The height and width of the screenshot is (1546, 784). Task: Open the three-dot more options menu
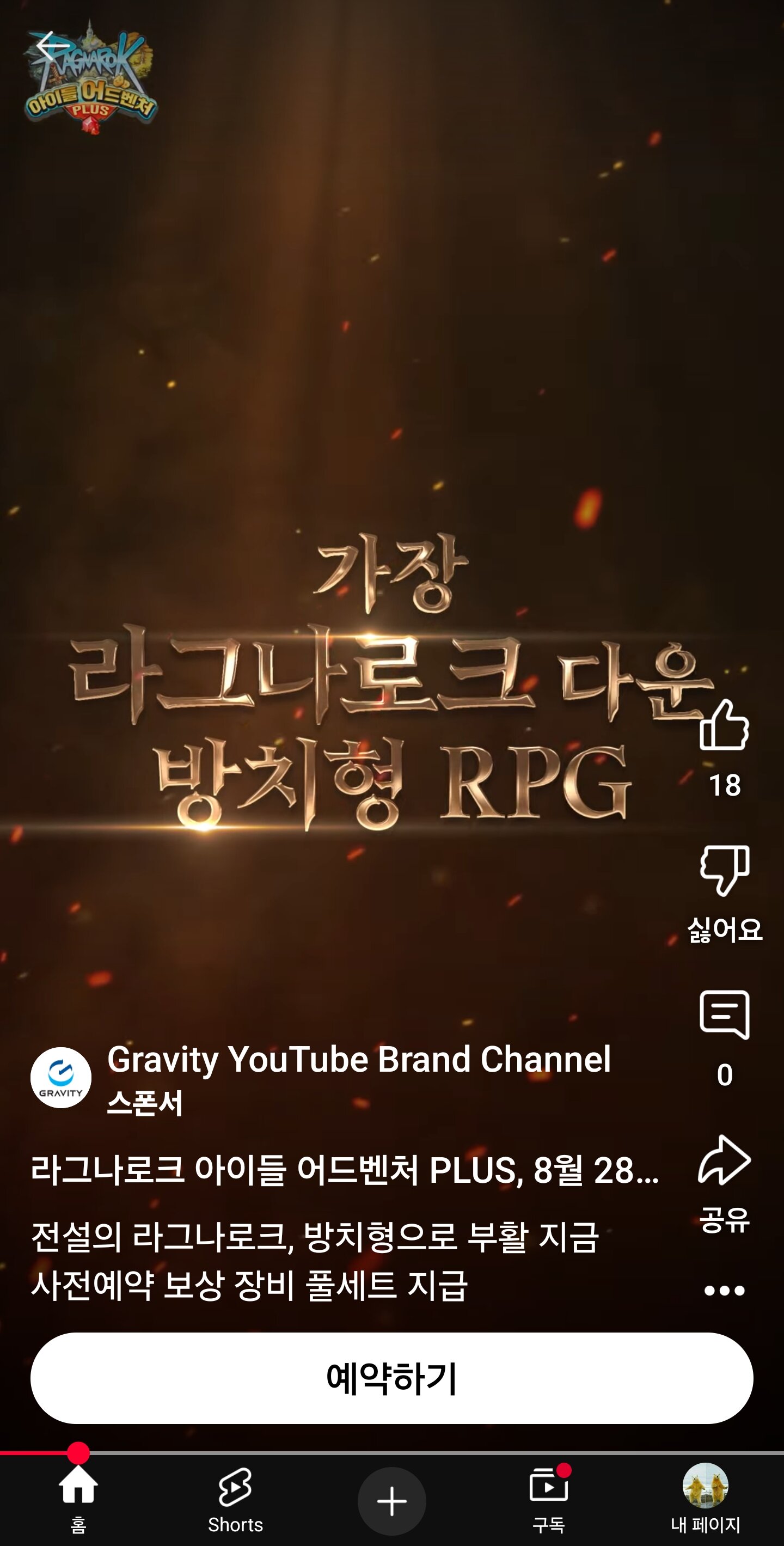tap(724, 1291)
